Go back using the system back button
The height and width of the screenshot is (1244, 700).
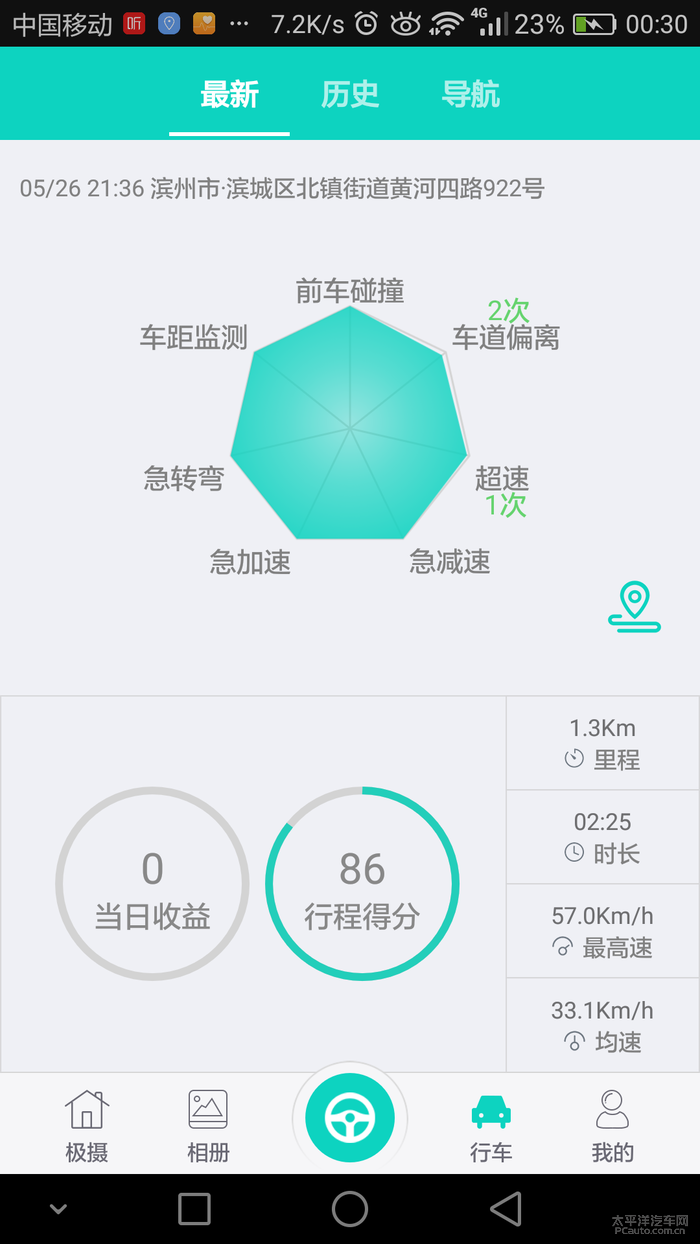tap(506, 1209)
